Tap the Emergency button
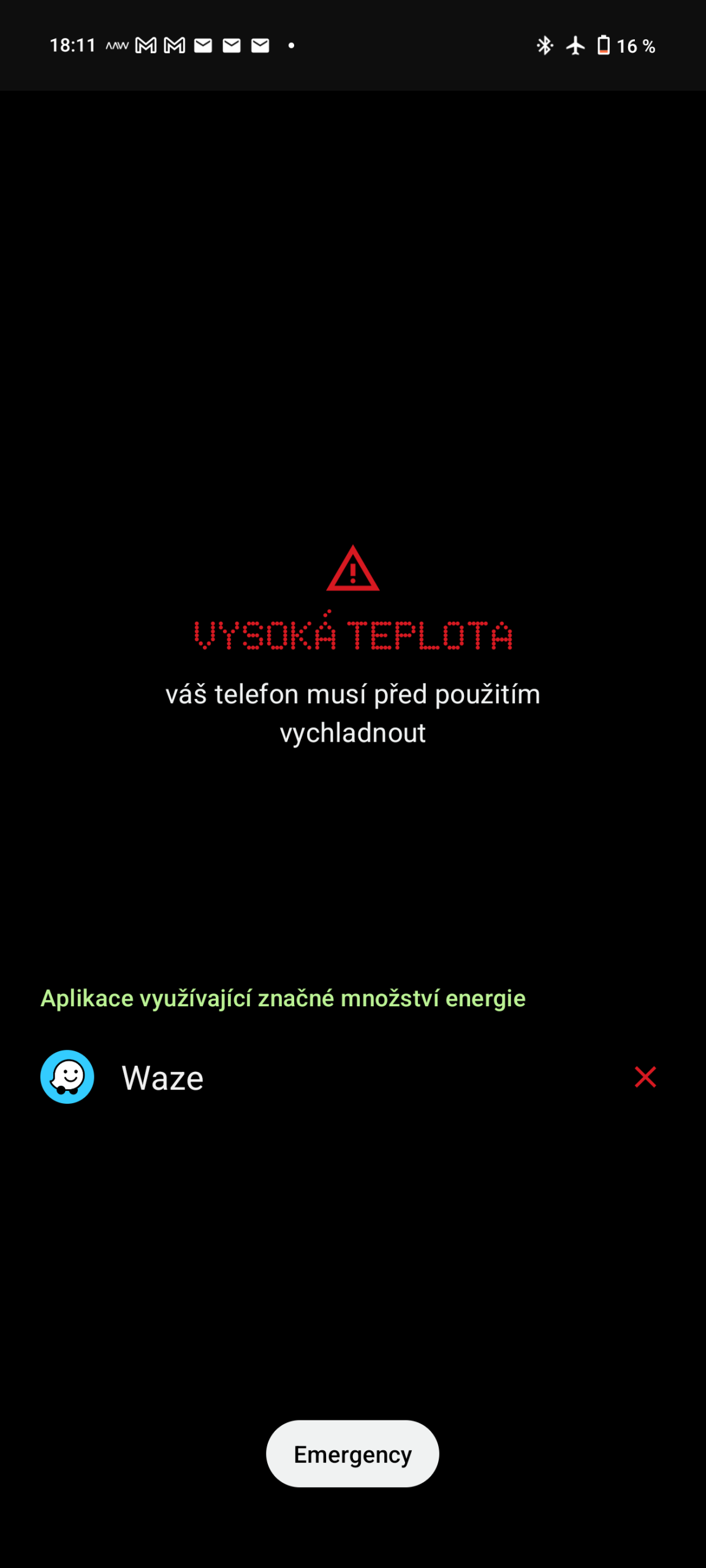Screen dimensions: 706x1568 352,1453
